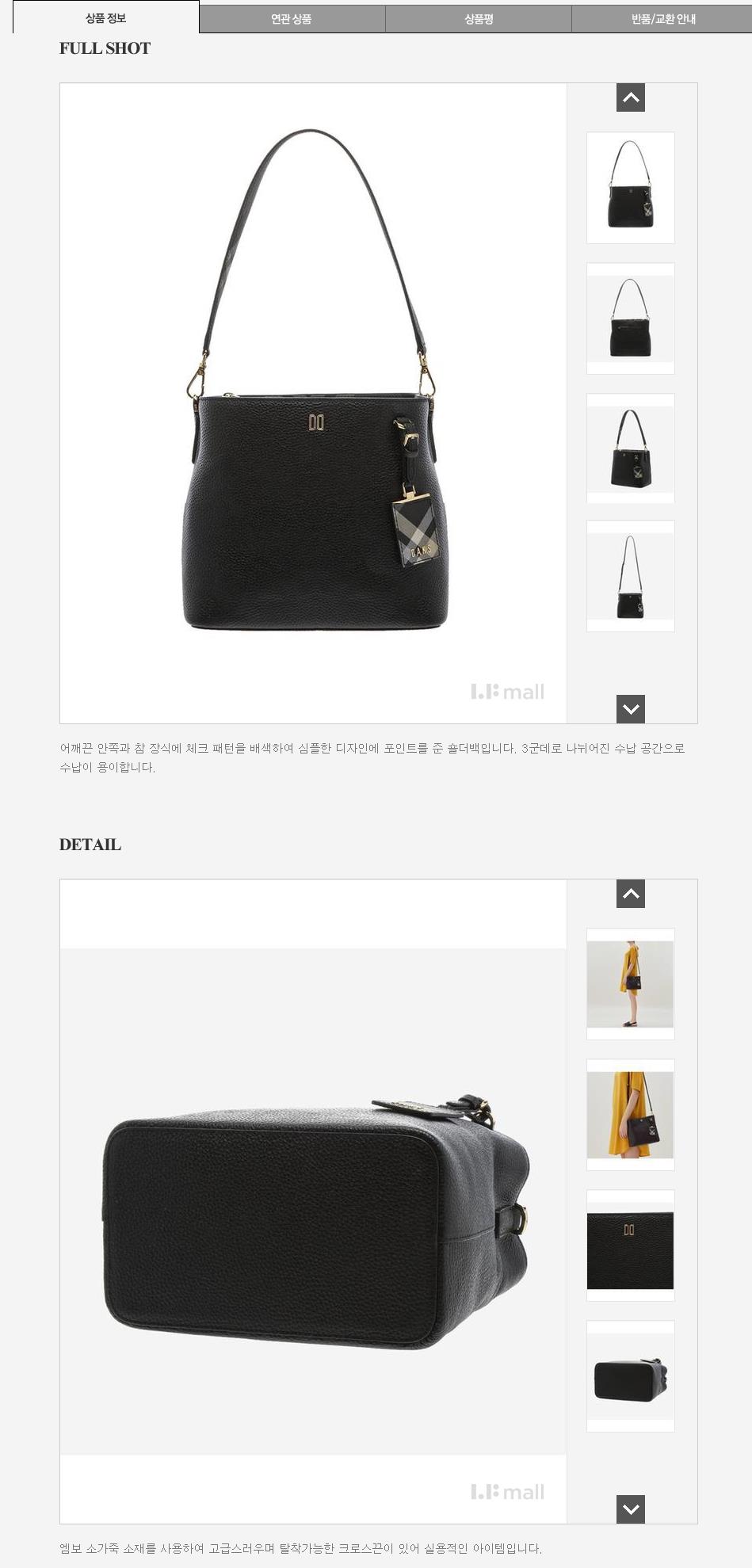Open DETAIL thumbnail of model close-up with bag
This screenshot has height=1568, width=752.
631,1115
